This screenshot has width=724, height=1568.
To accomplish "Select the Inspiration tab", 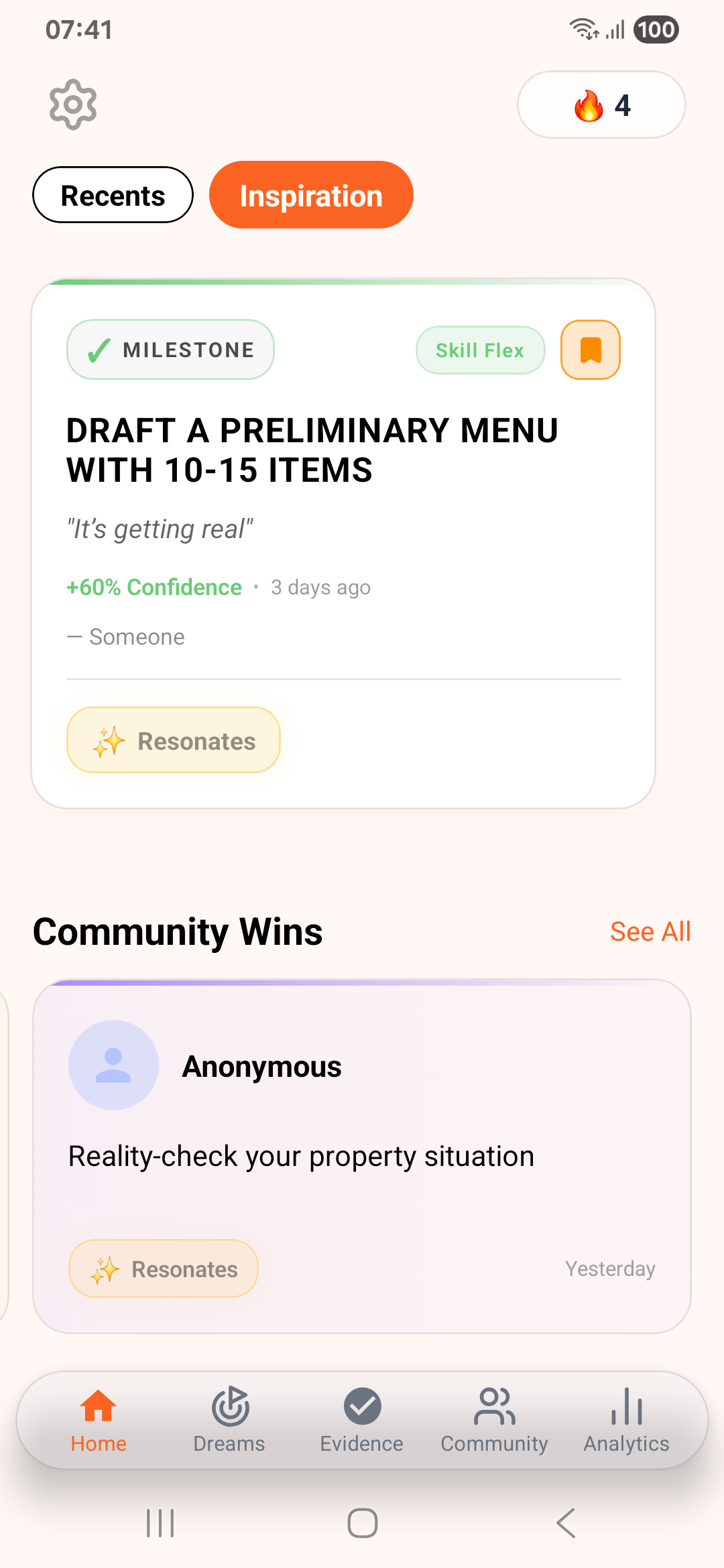I will 311,195.
